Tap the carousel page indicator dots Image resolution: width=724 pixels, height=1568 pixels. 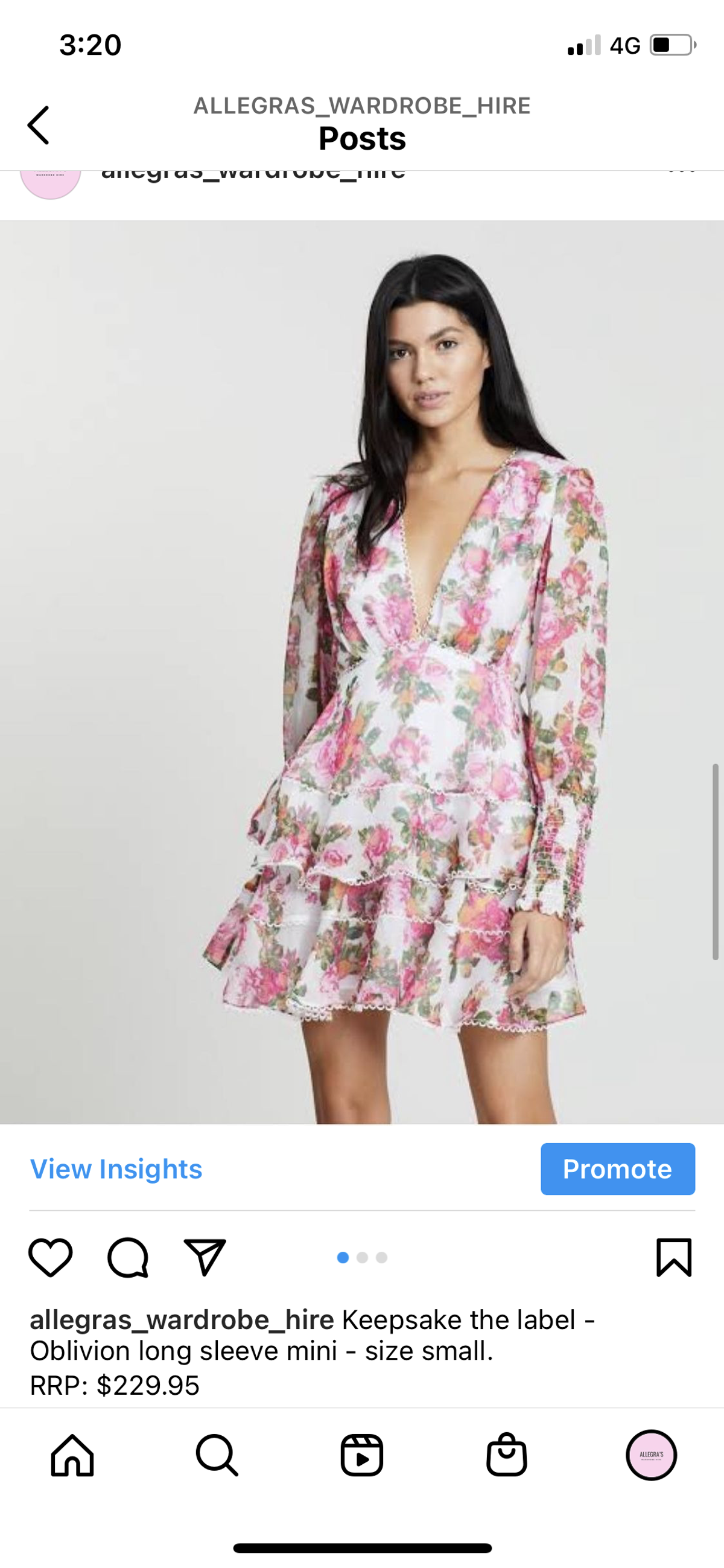(362, 1258)
